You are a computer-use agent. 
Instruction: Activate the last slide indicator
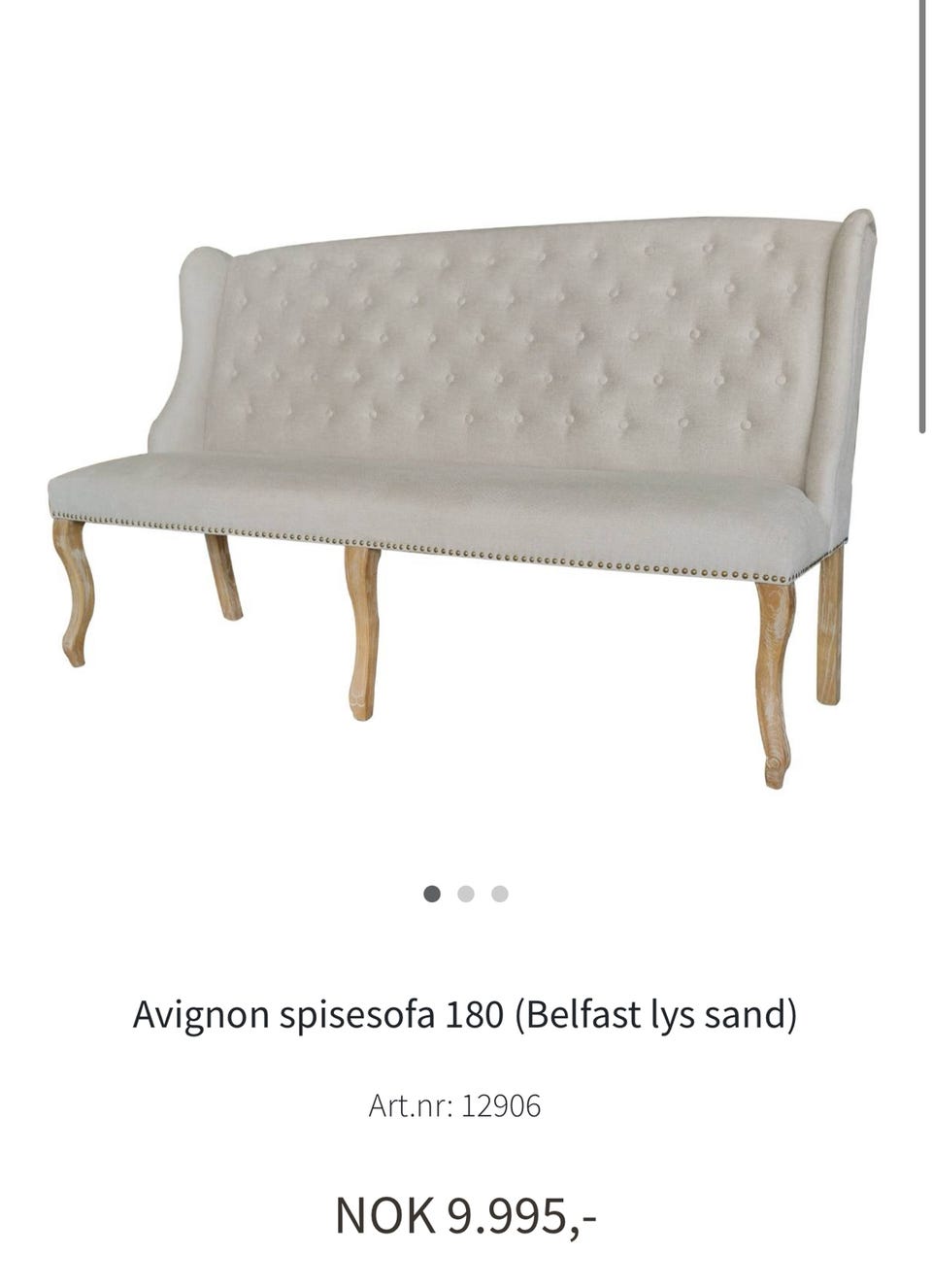499,896
